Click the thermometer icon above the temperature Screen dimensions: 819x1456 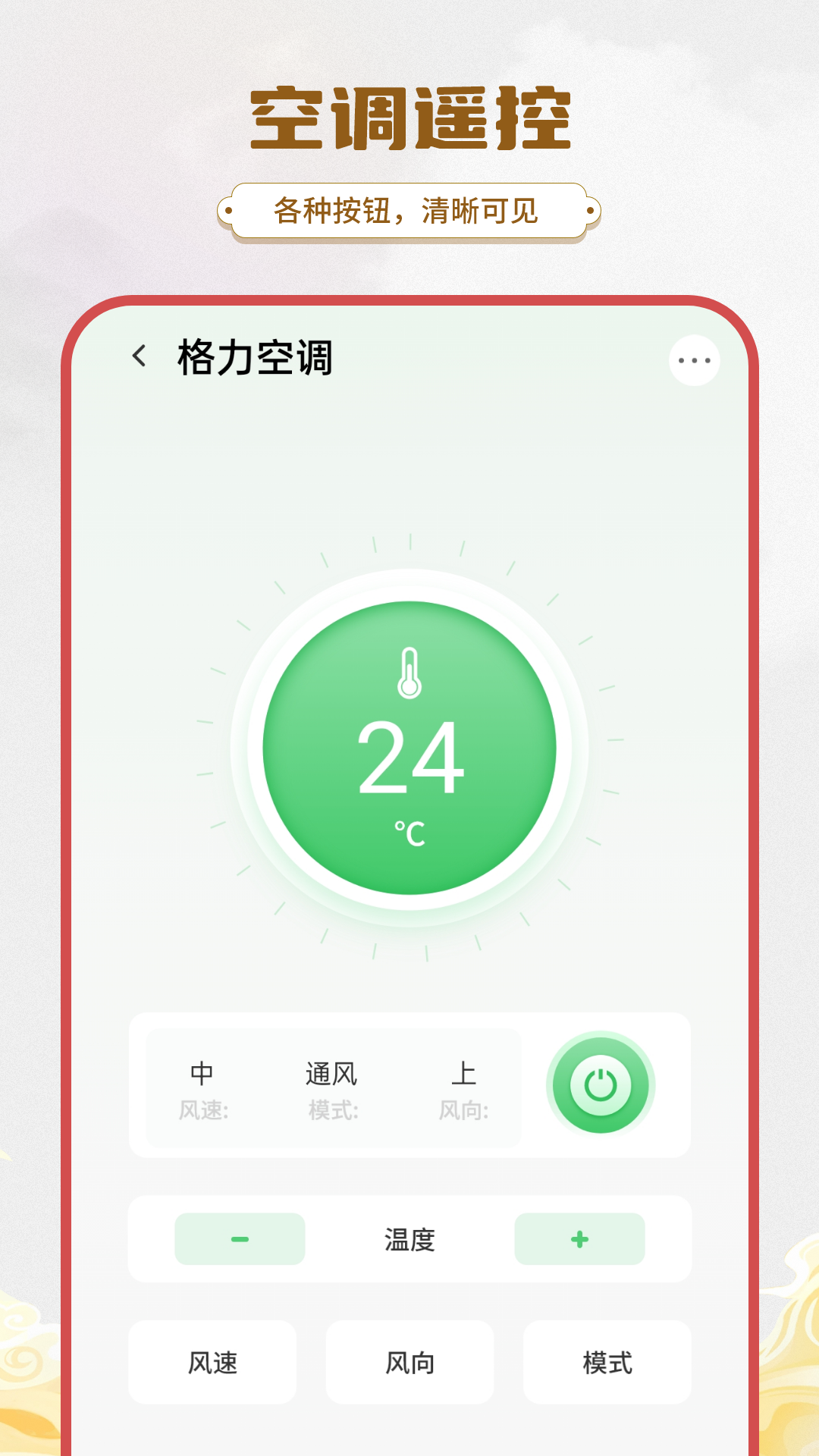coord(409,673)
